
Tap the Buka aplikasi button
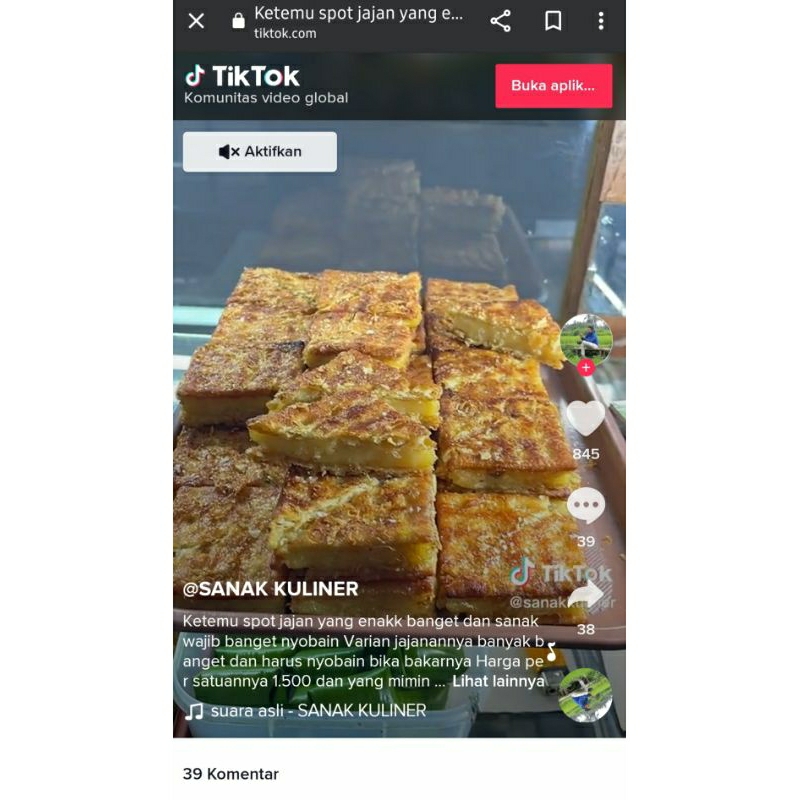coord(553,86)
